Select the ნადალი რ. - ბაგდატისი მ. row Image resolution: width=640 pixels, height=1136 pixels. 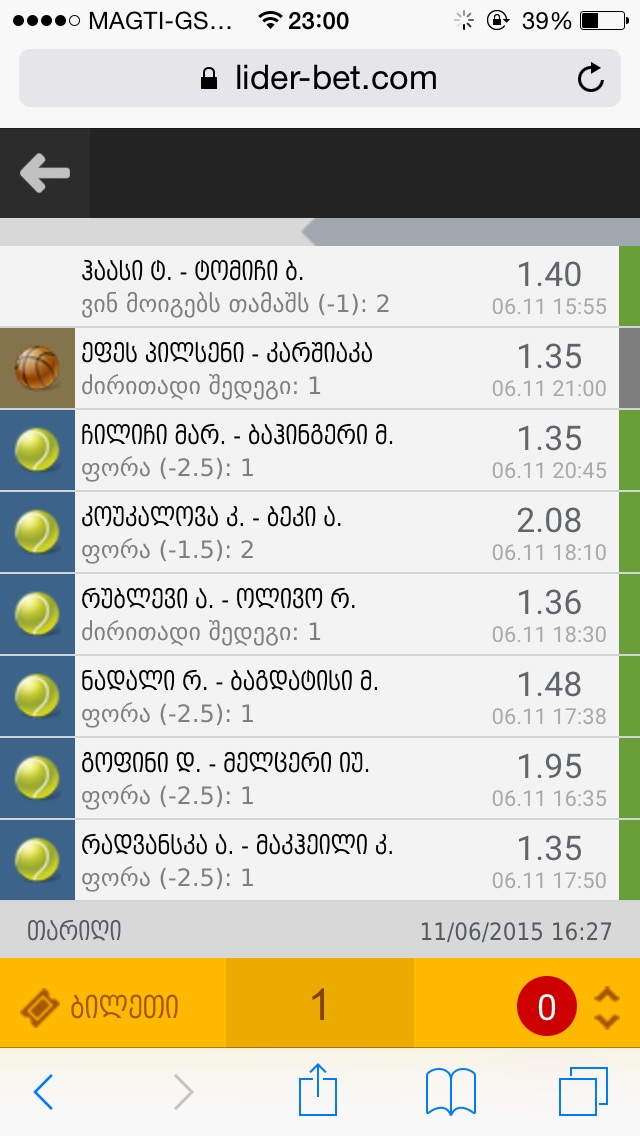pyautogui.click(x=300, y=697)
